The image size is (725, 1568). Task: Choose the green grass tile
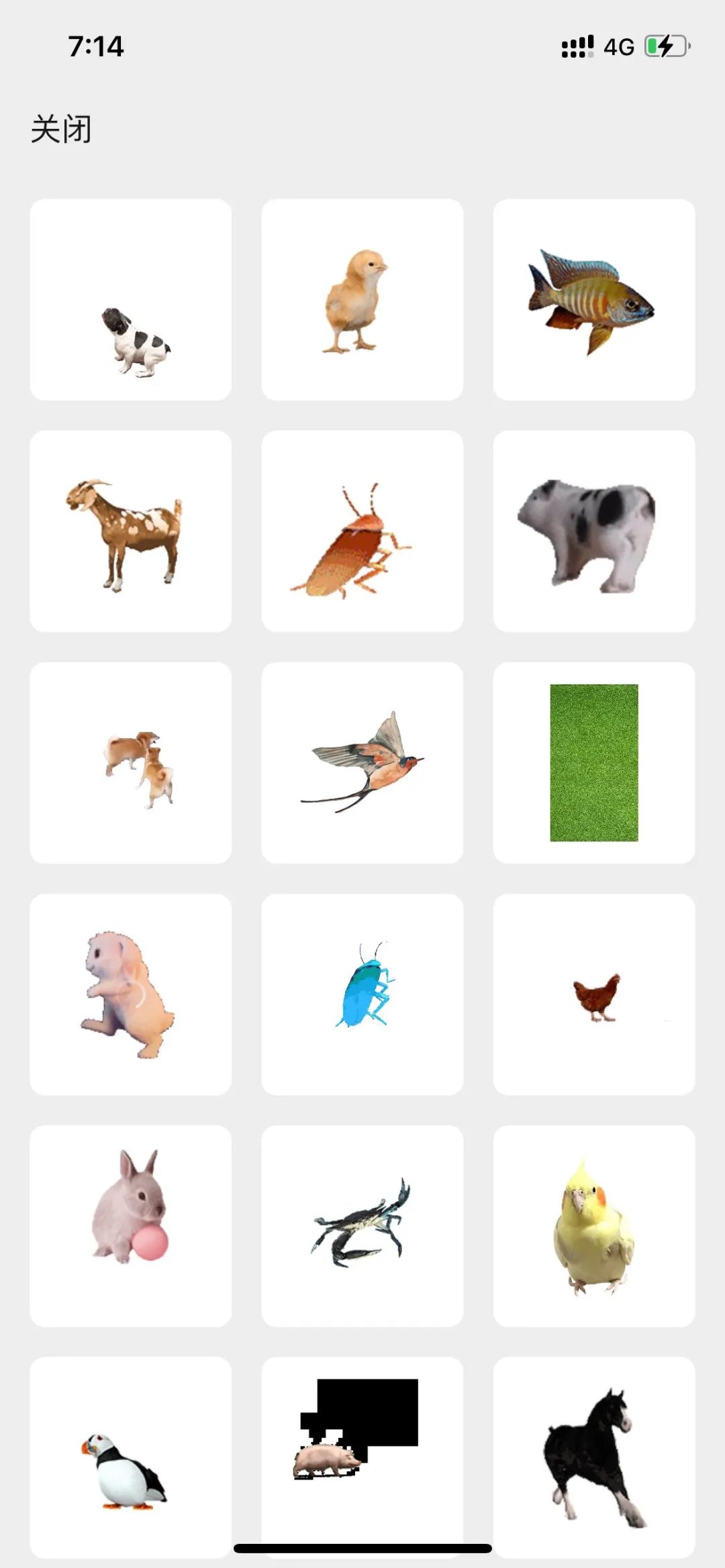[593, 763]
